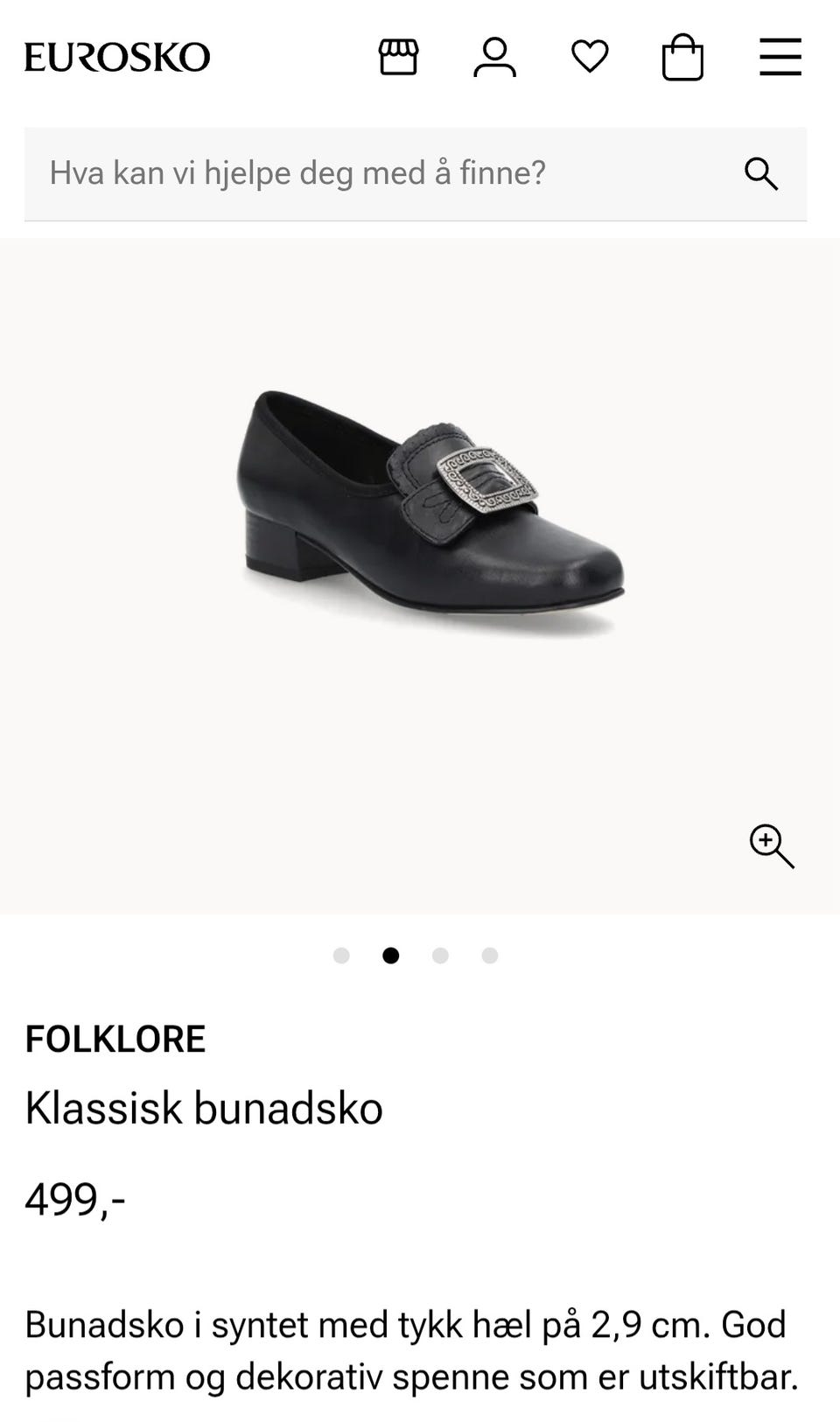Open the FOLKLORE brand page
The image size is (840, 1422).
point(115,1038)
